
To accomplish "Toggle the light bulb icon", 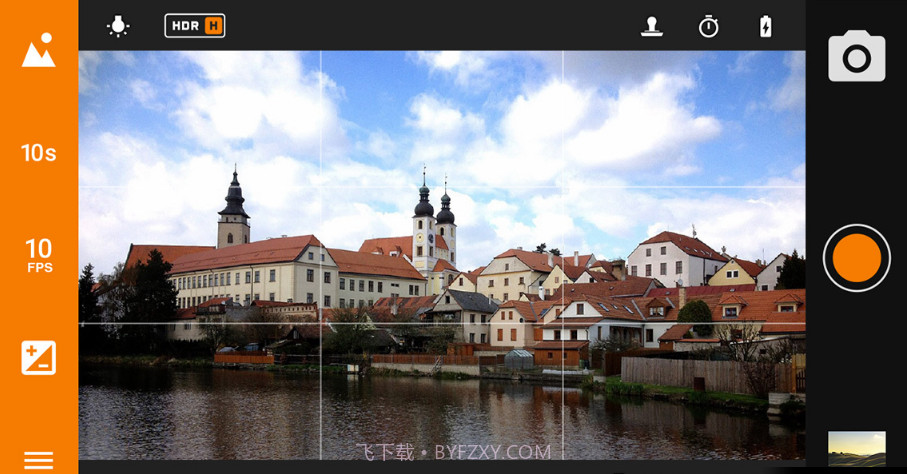I will (118, 26).
